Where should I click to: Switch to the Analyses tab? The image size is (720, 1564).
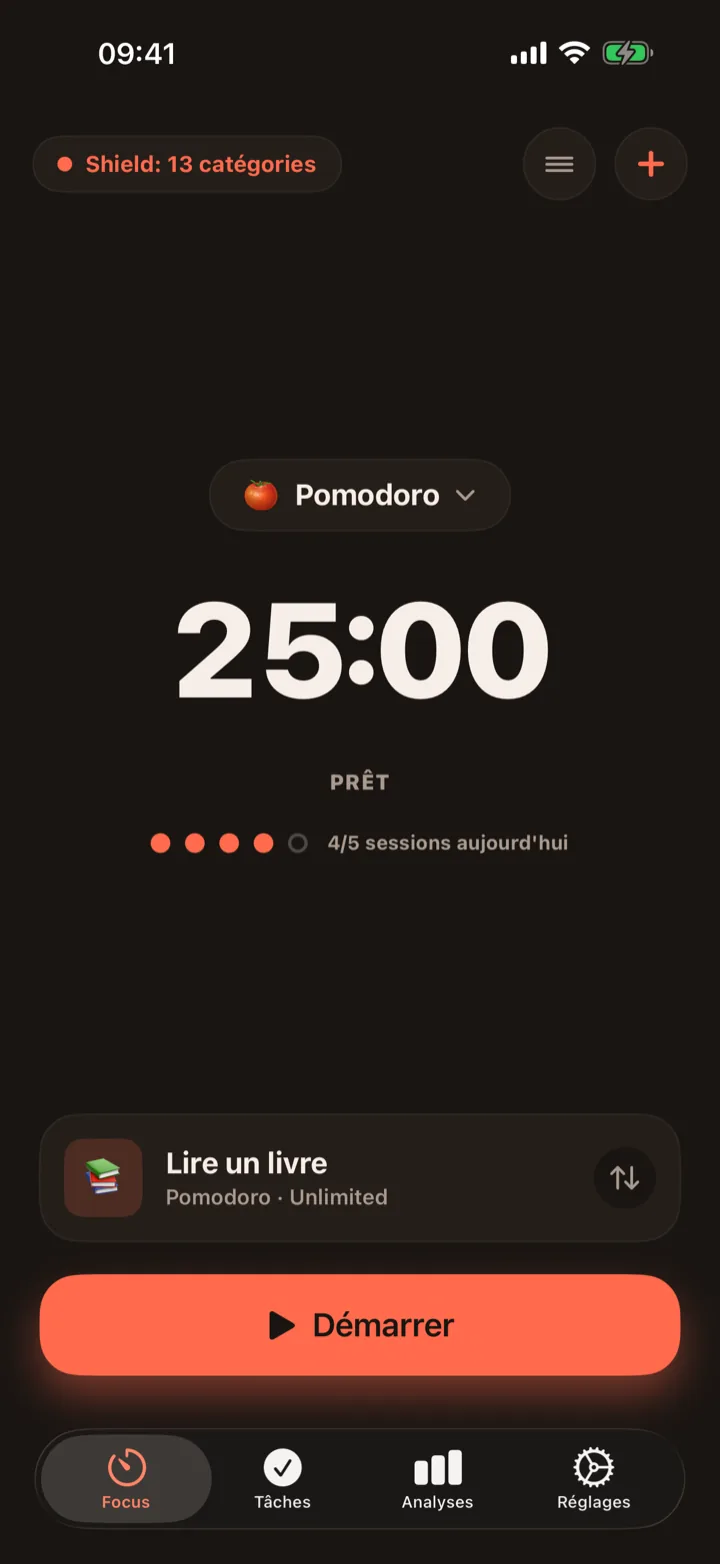(437, 1480)
